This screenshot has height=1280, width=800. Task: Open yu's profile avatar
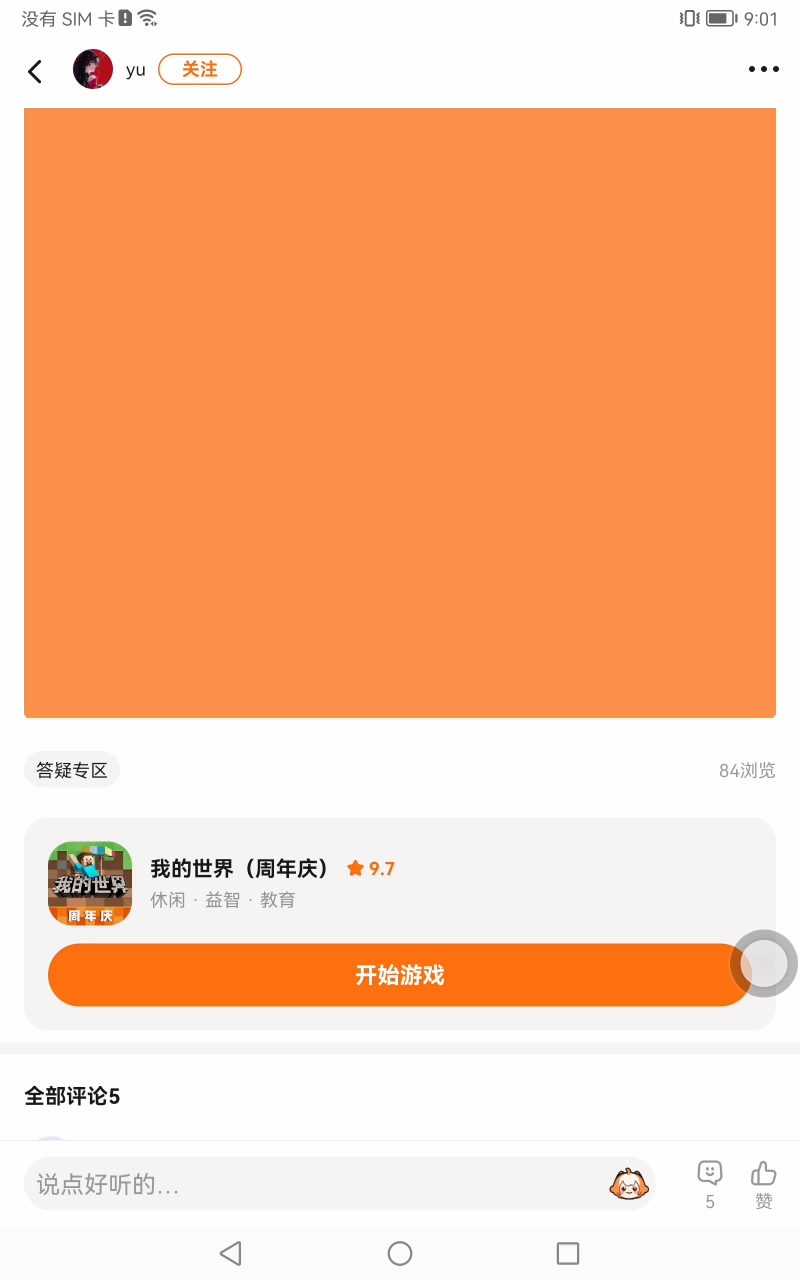click(93, 69)
